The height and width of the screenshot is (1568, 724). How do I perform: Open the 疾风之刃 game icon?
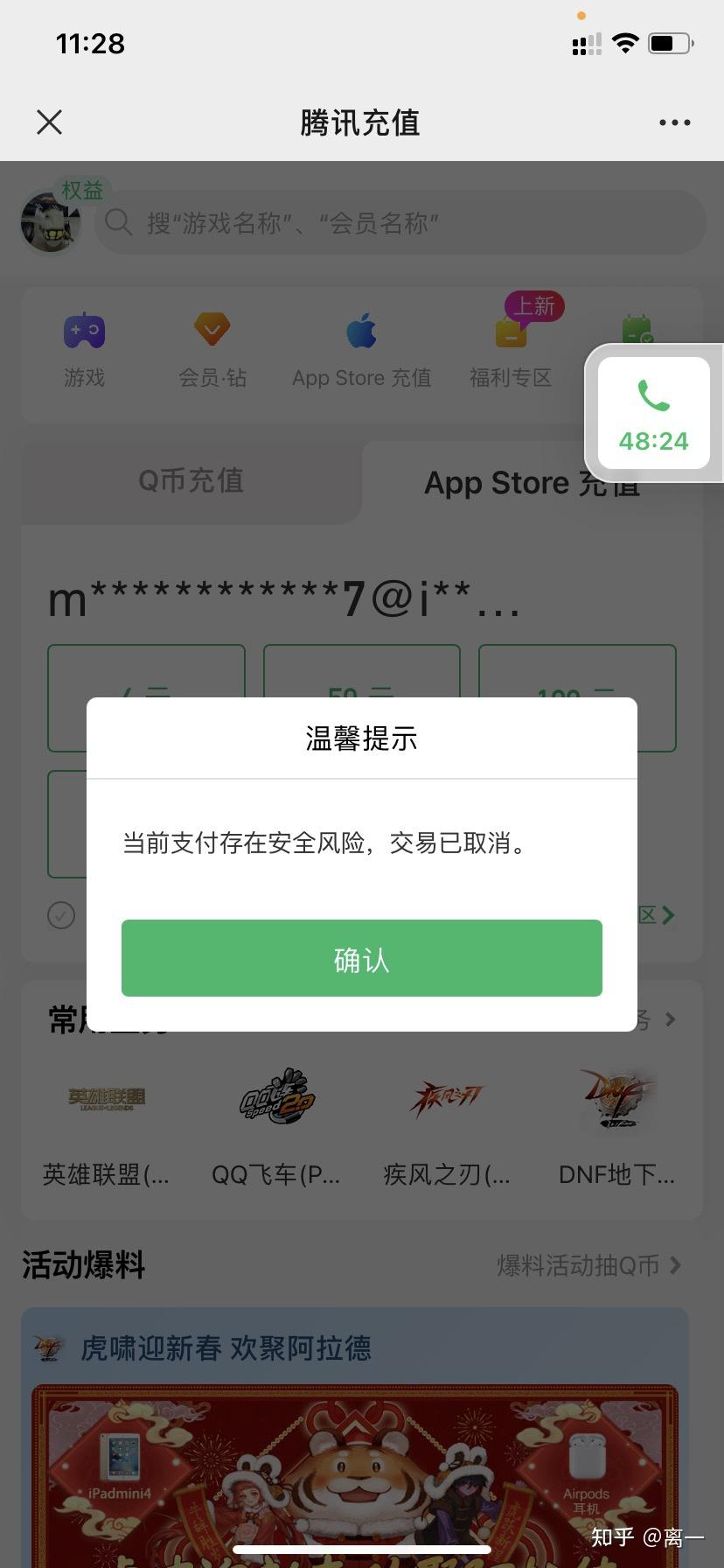pos(446,1099)
